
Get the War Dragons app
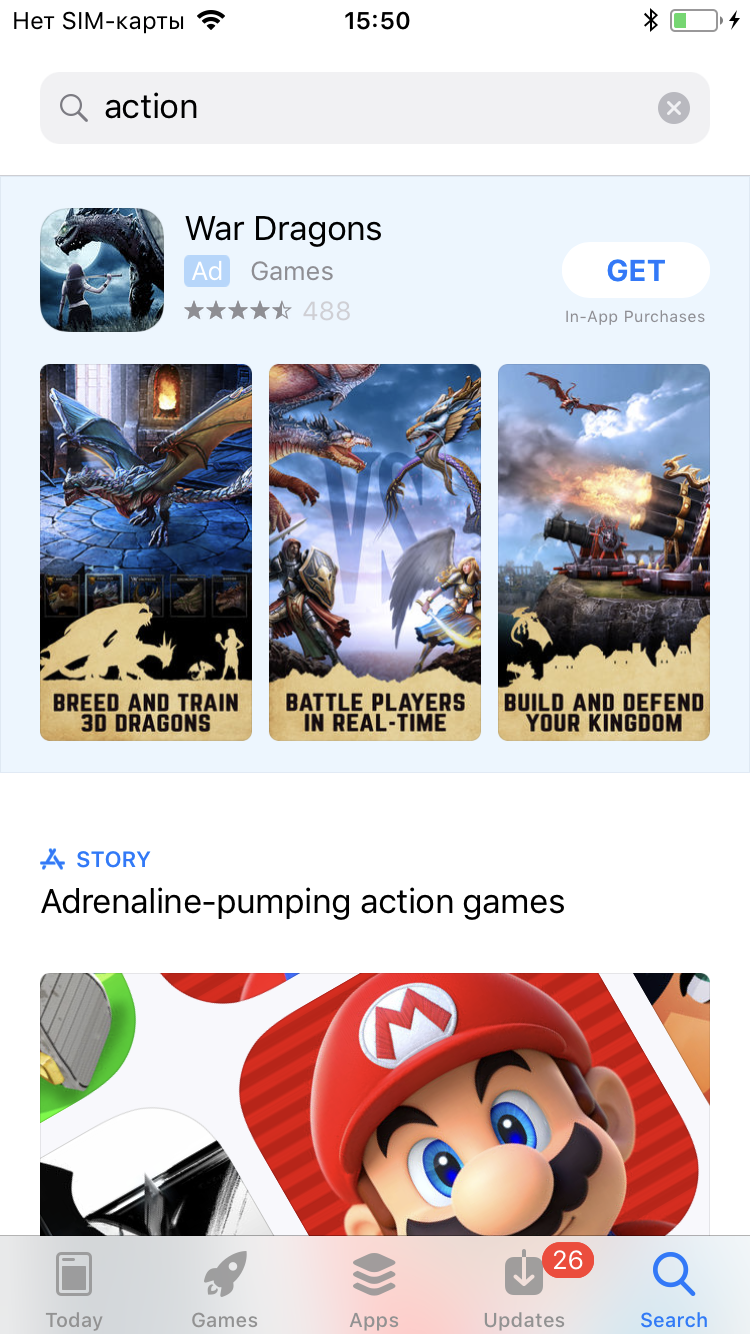click(x=635, y=271)
